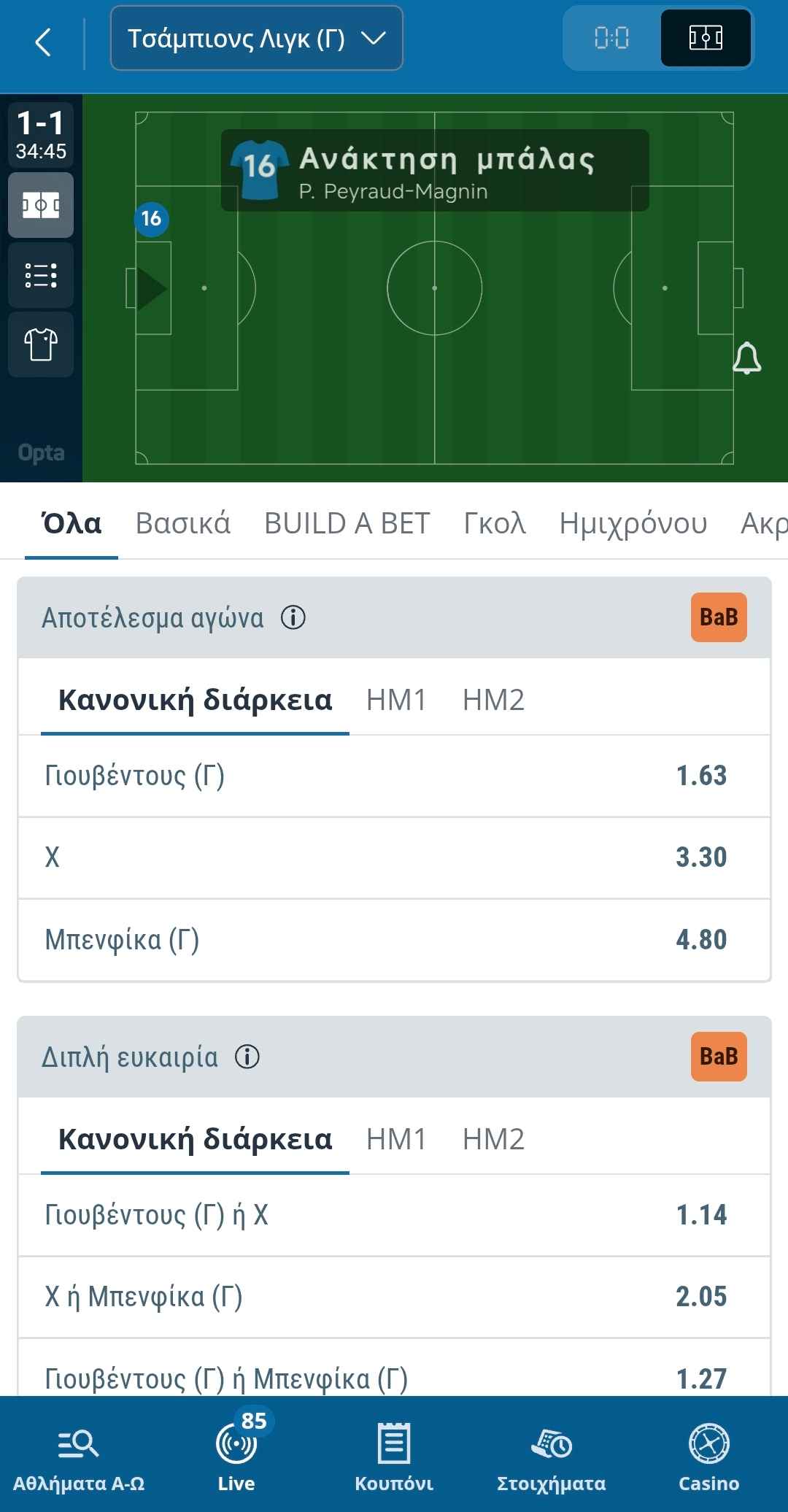Select ΗΜ1 under Αποτέλεσμα αγώνα
This screenshot has height=1512, width=788.
point(396,700)
